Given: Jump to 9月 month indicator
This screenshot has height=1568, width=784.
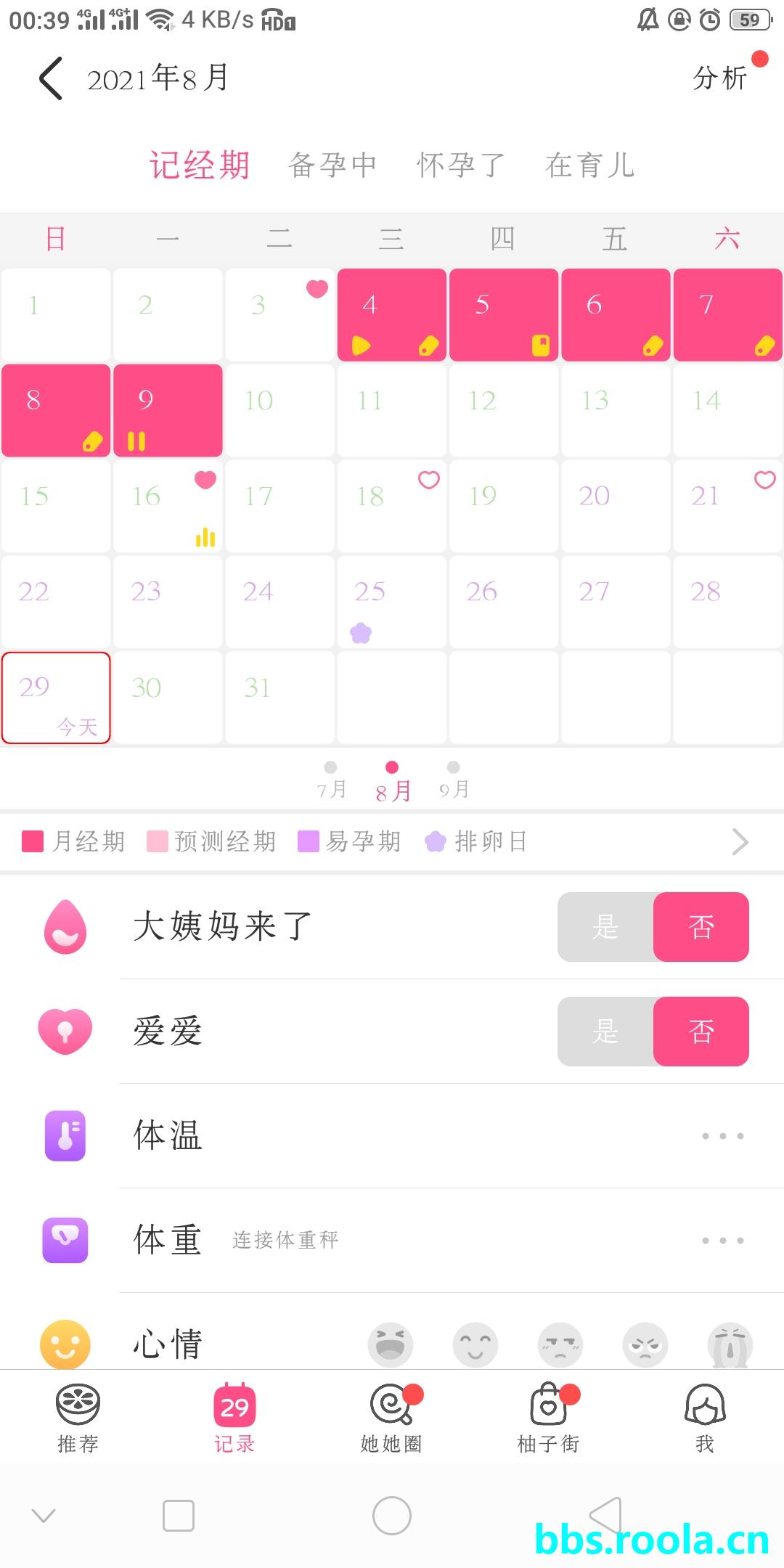Looking at the screenshot, I should point(454,780).
